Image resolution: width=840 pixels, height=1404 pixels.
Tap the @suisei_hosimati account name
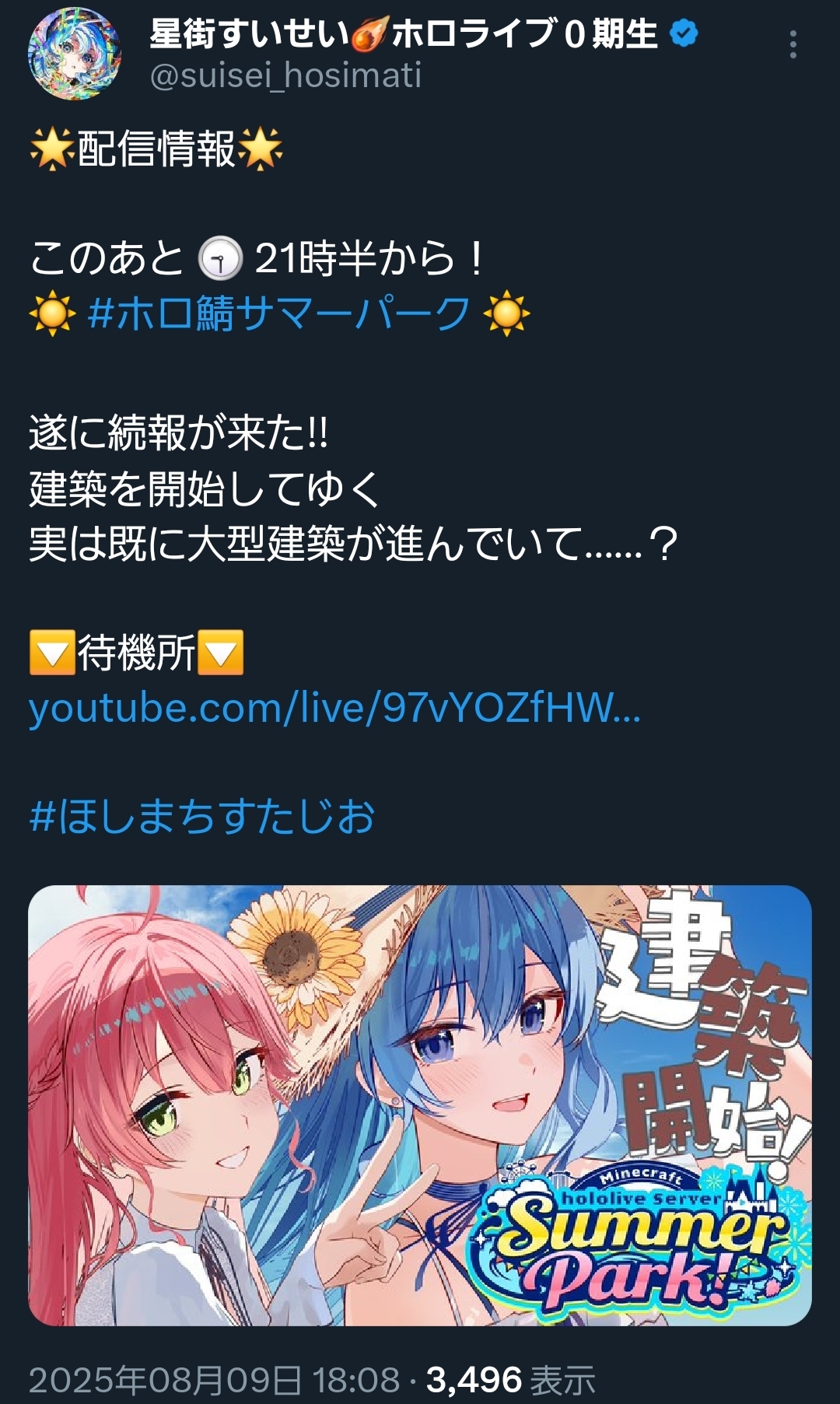(285, 75)
